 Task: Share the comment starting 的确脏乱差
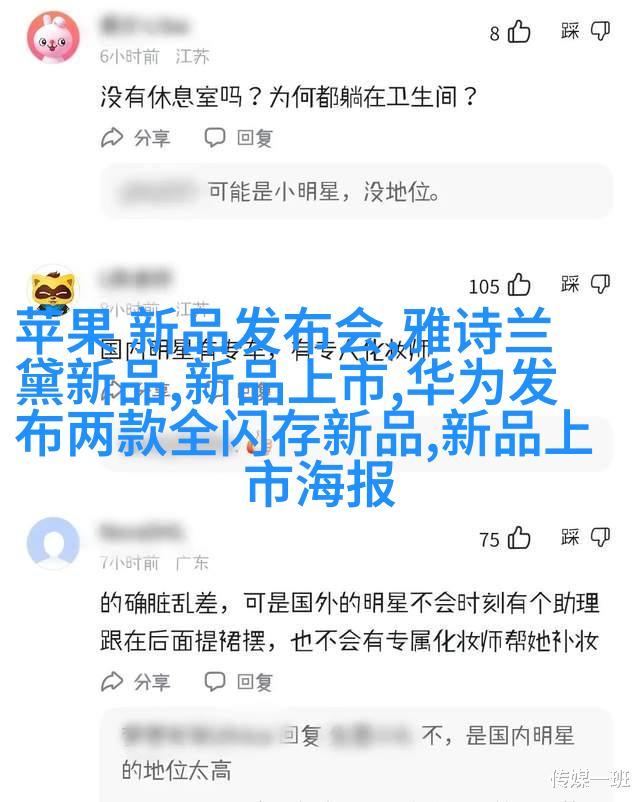(136, 682)
